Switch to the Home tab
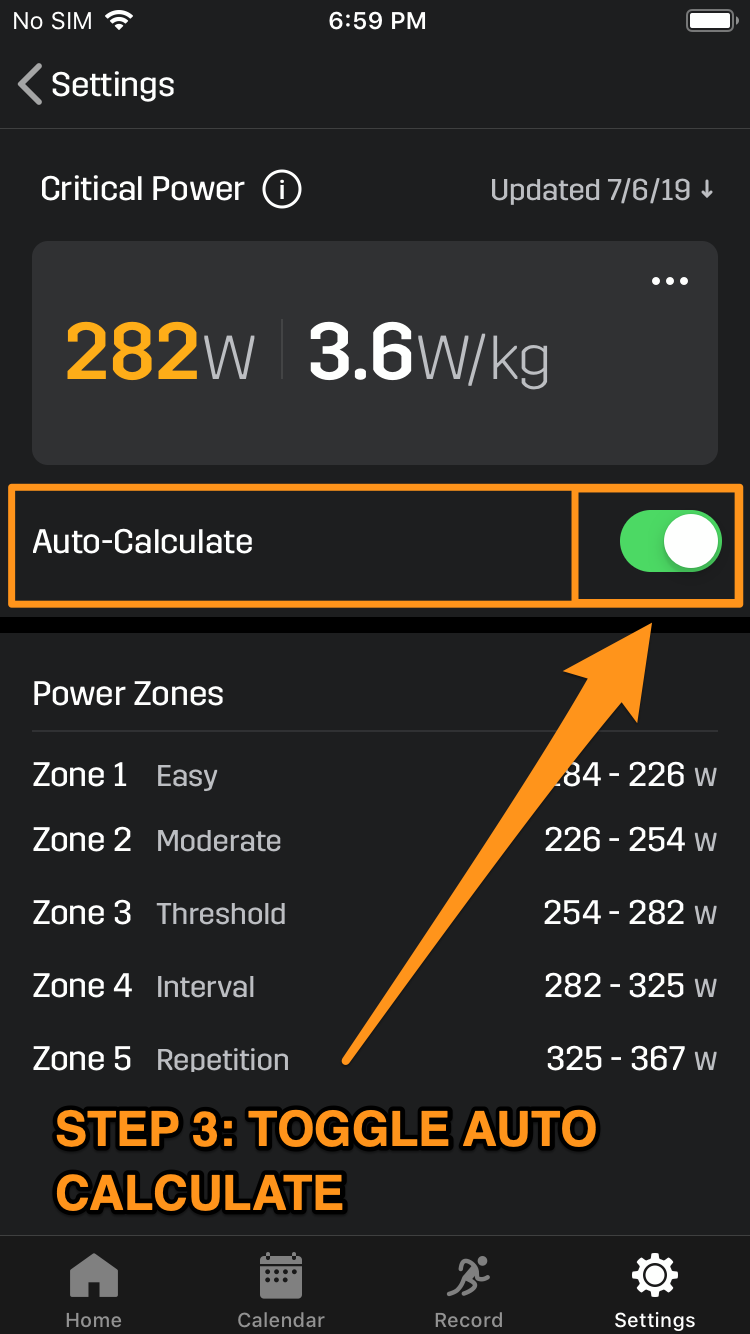 tap(94, 1290)
